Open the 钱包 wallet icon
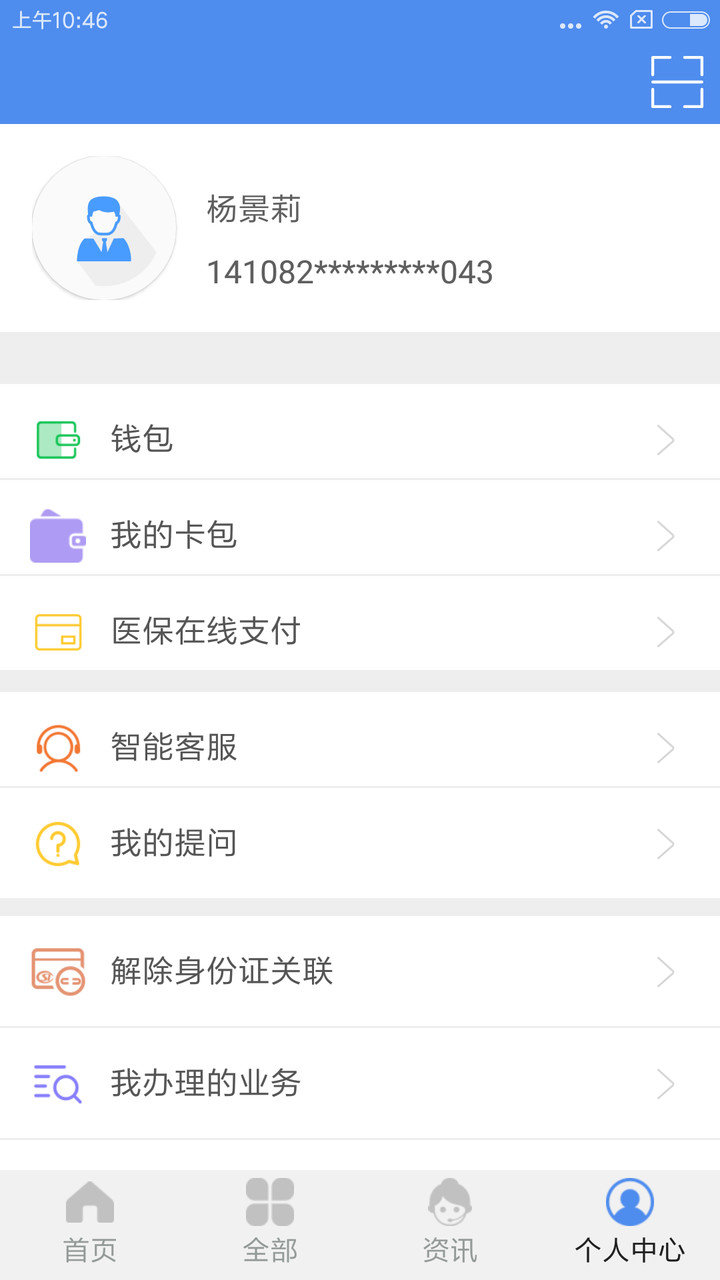The image size is (720, 1280). pyautogui.click(x=57, y=439)
